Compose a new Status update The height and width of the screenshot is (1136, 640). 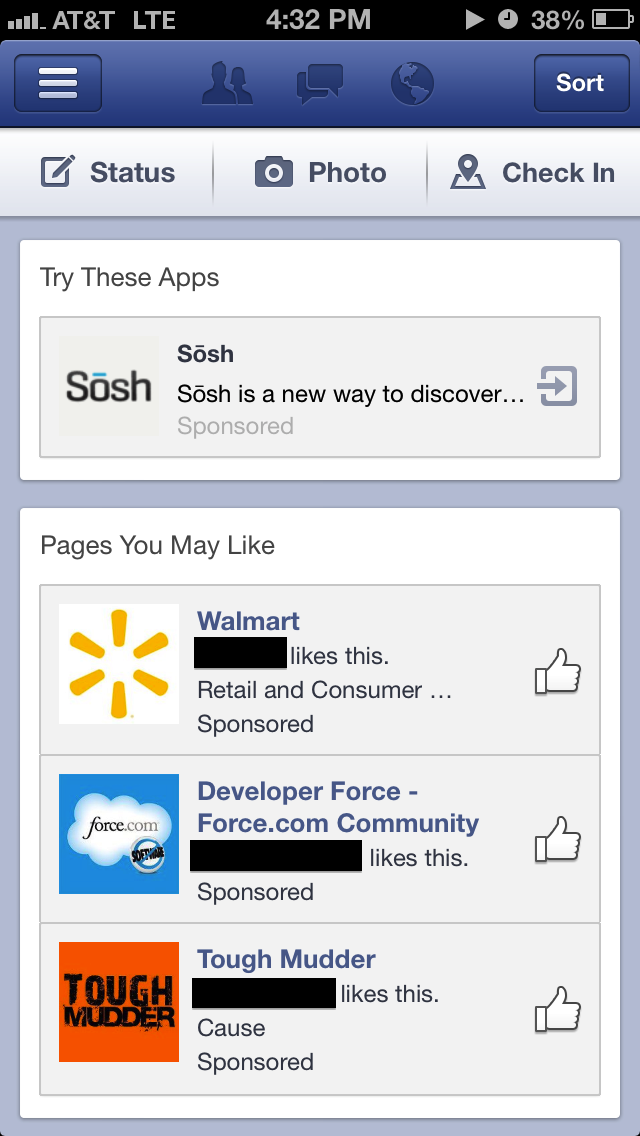pos(108,173)
